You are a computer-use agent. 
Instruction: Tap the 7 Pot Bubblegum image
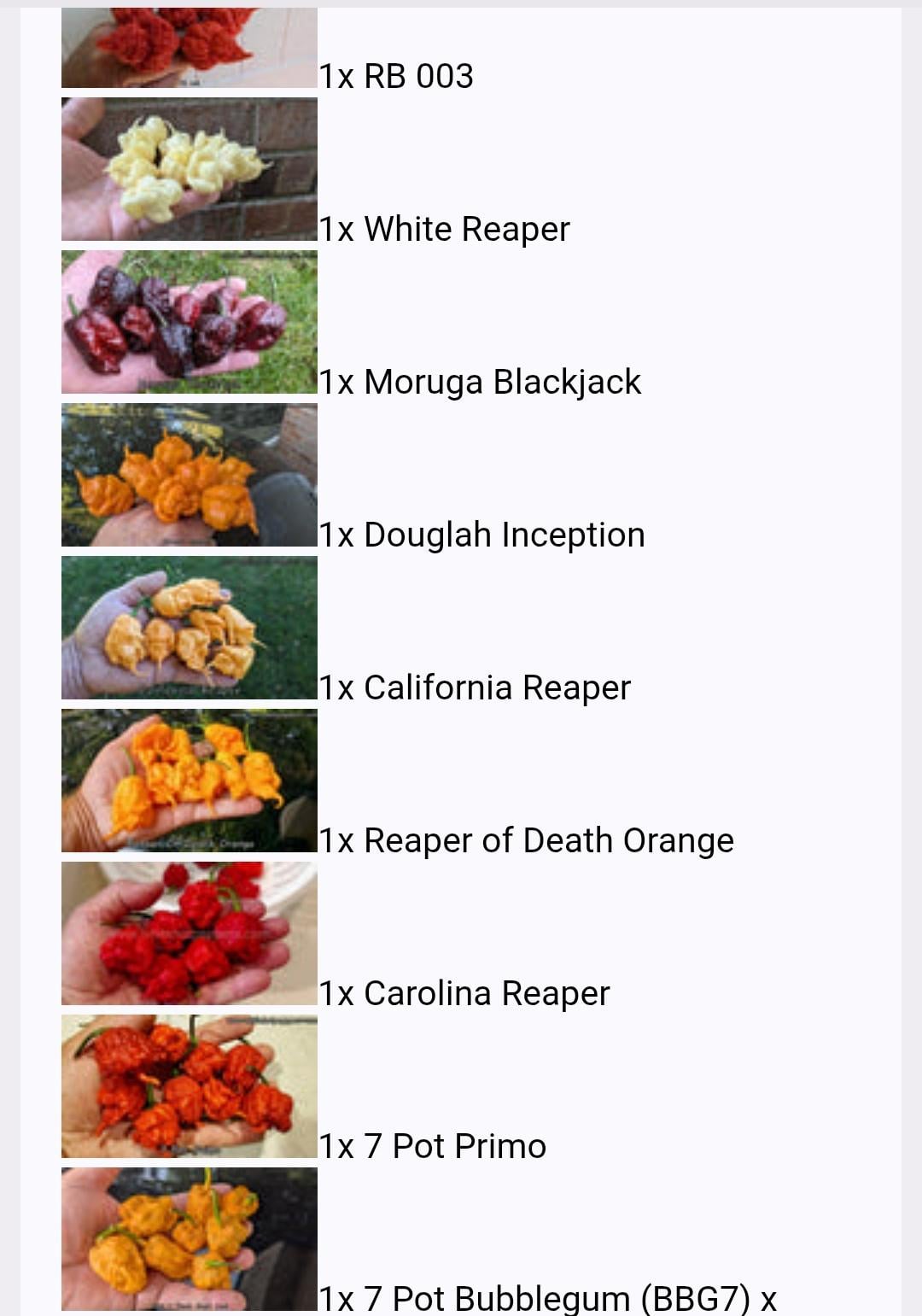[x=189, y=1239]
